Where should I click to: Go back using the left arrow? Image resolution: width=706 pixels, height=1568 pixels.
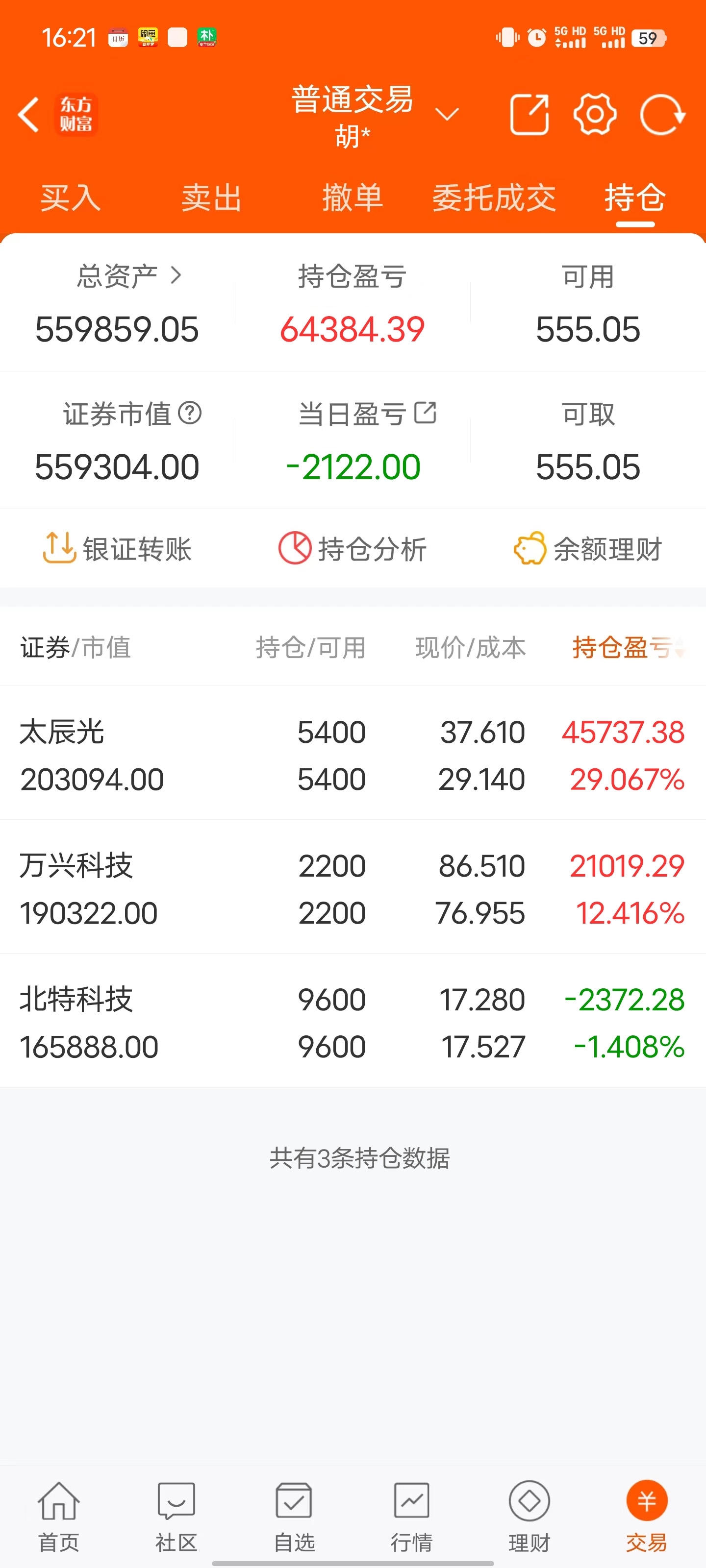(x=28, y=115)
